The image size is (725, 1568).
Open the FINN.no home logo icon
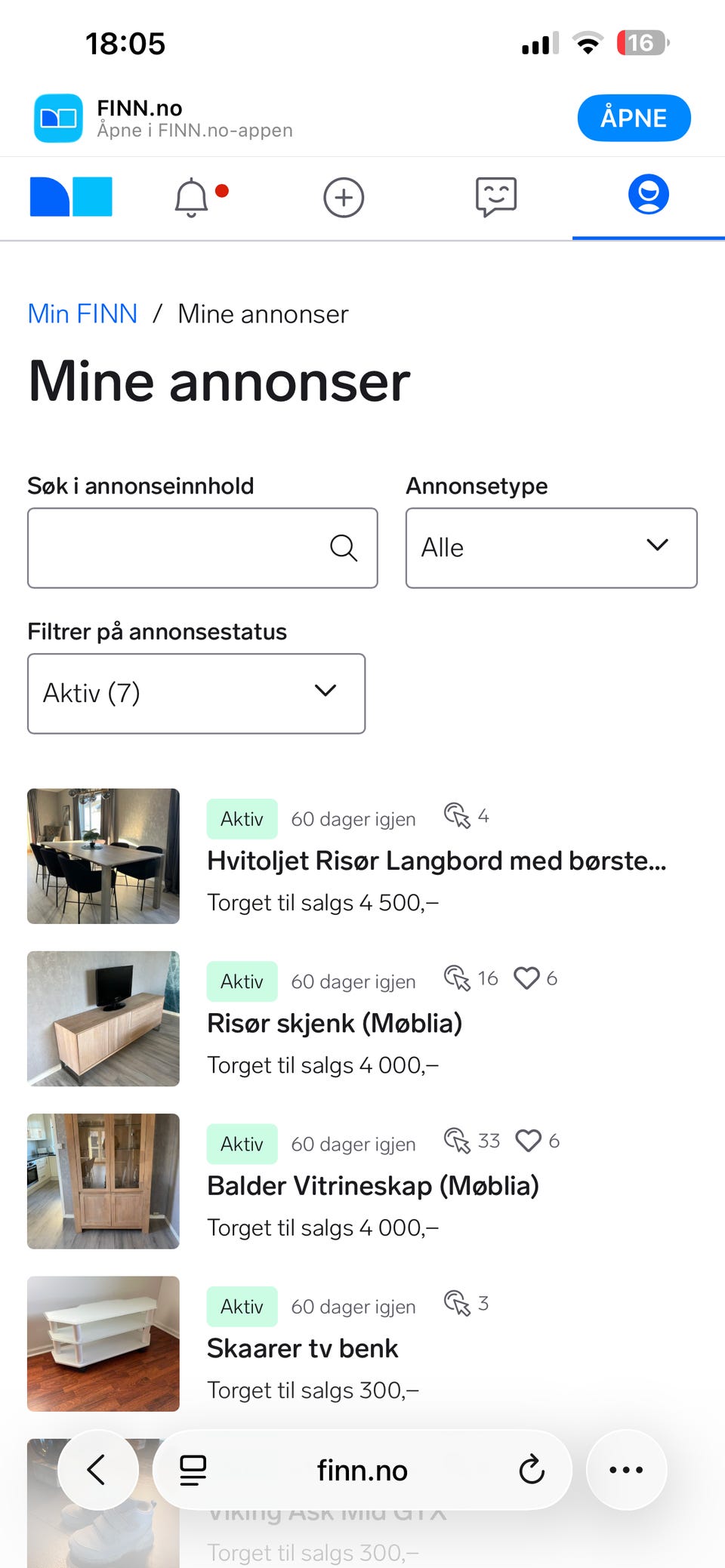[x=71, y=197]
